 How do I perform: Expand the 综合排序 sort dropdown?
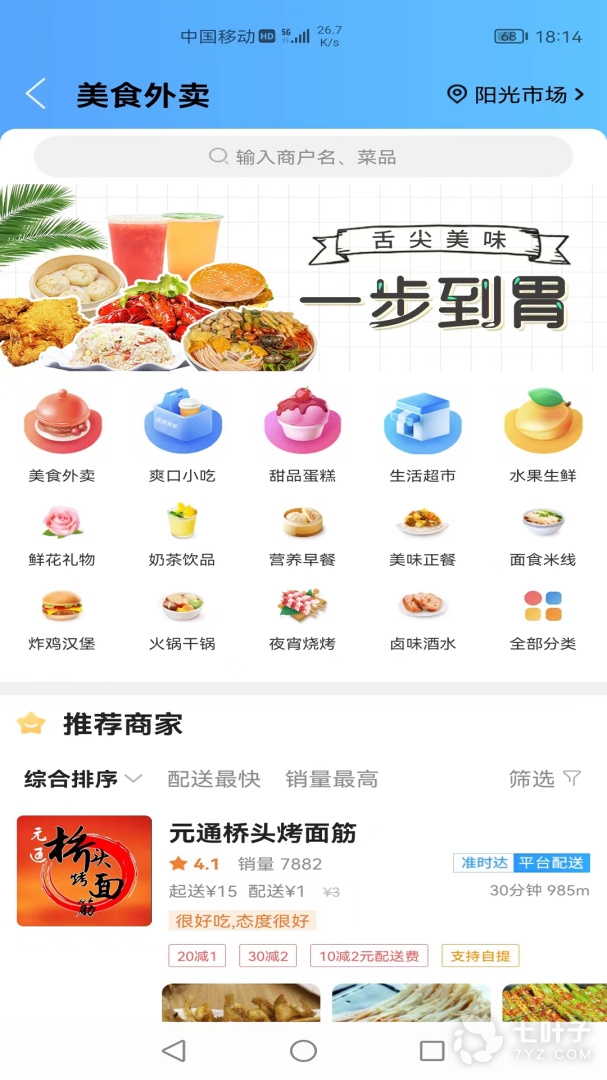coord(83,779)
